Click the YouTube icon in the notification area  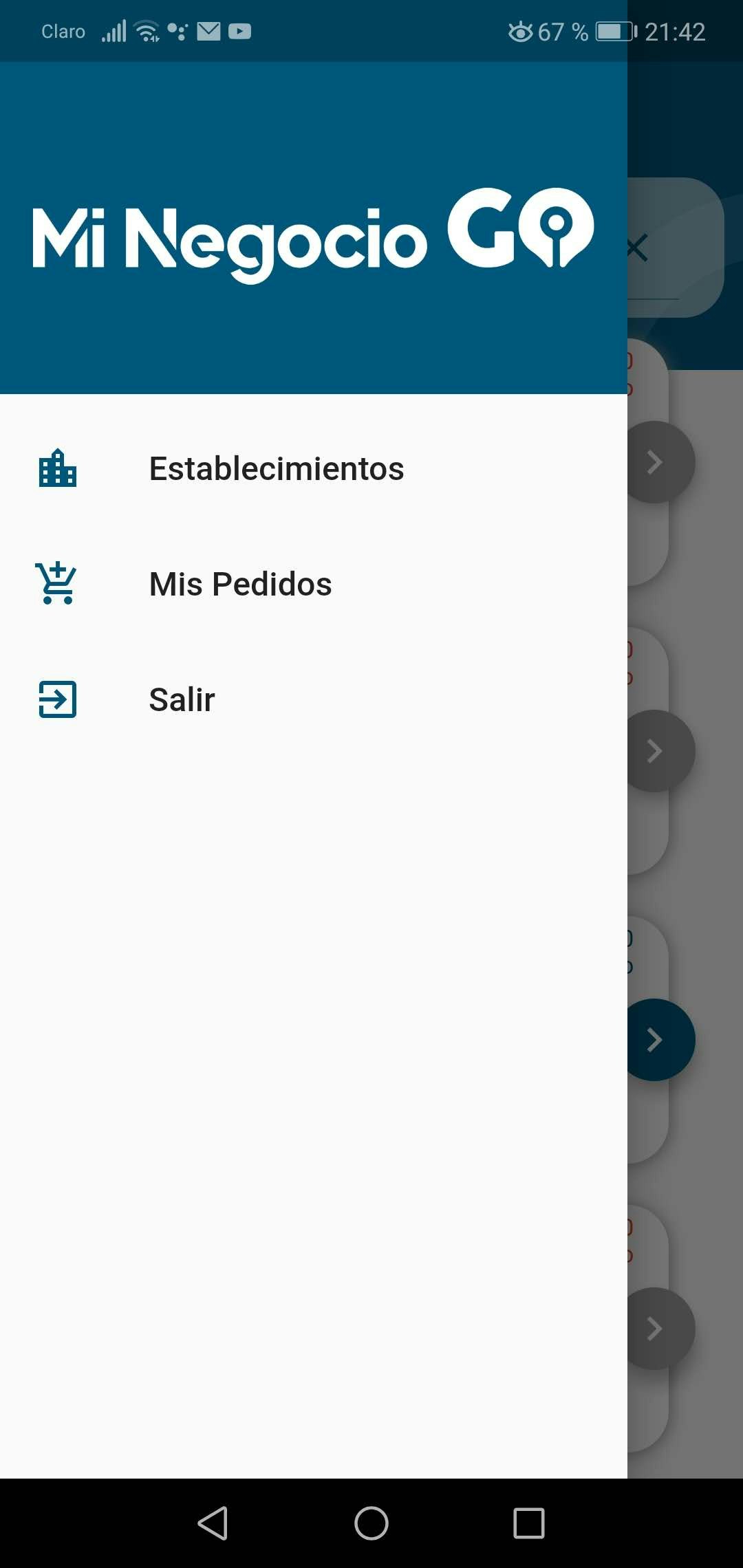(x=239, y=31)
